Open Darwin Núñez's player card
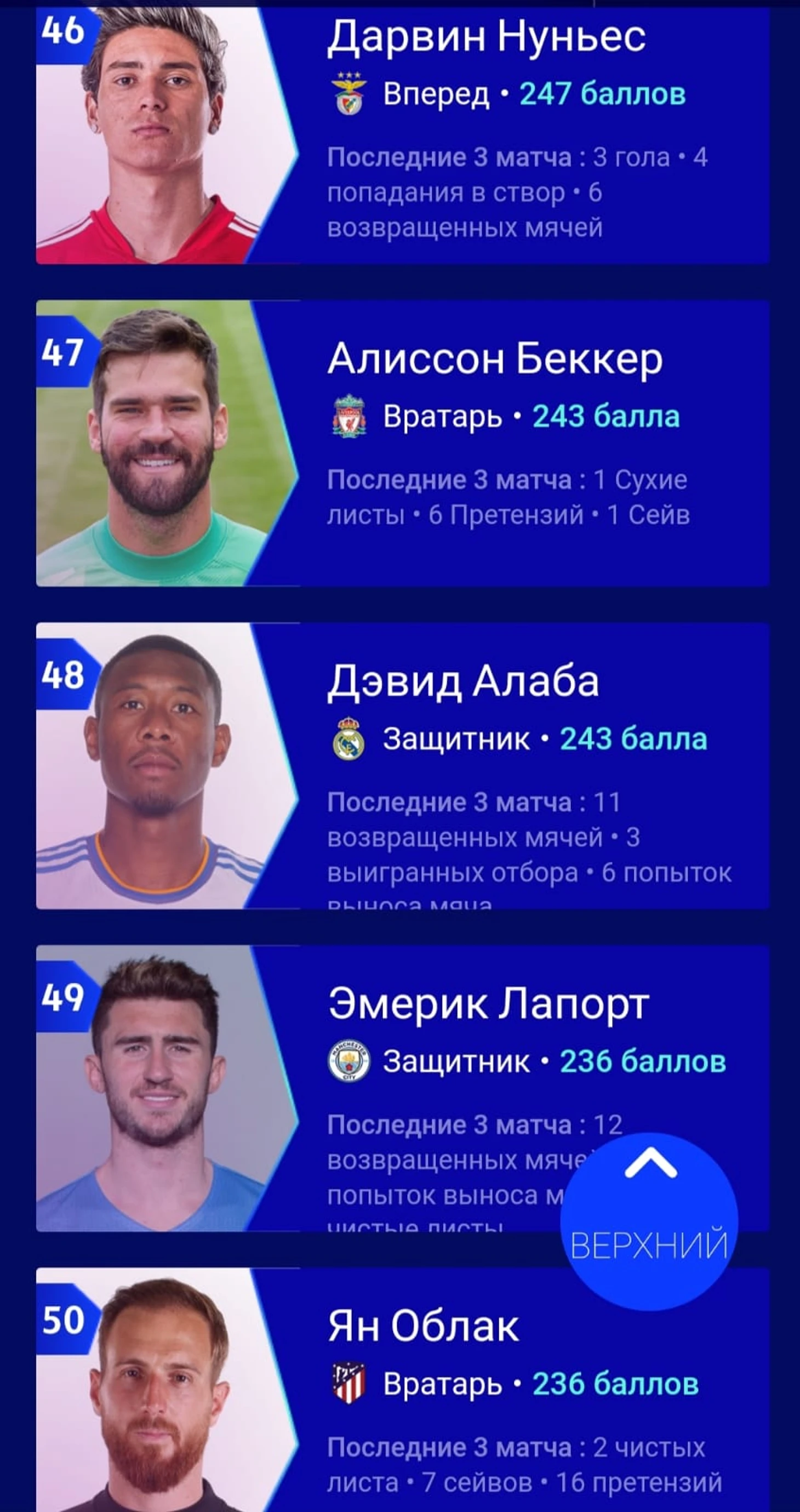The width and height of the screenshot is (800, 1512). coord(402,135)
